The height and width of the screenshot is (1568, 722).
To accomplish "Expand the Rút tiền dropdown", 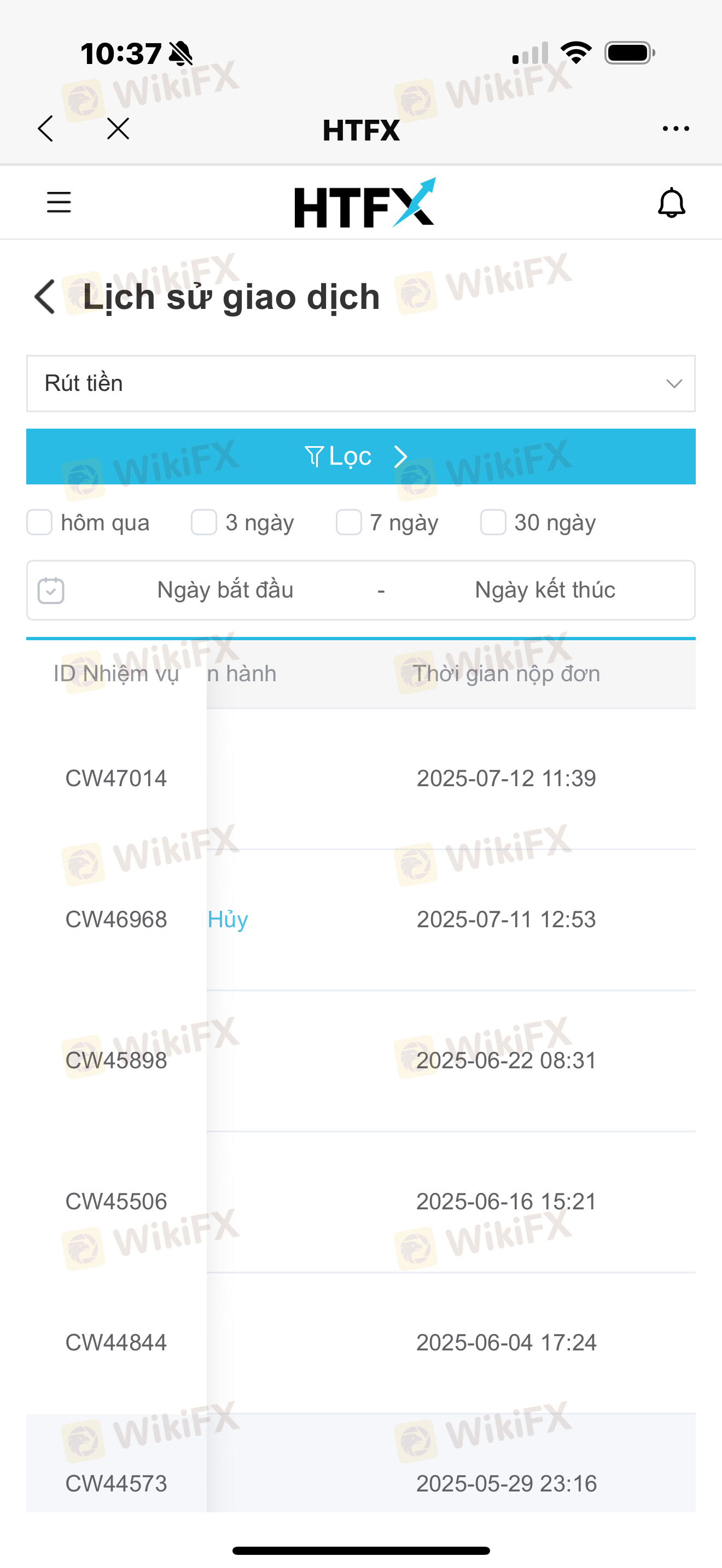I will [x=361, y=383].
